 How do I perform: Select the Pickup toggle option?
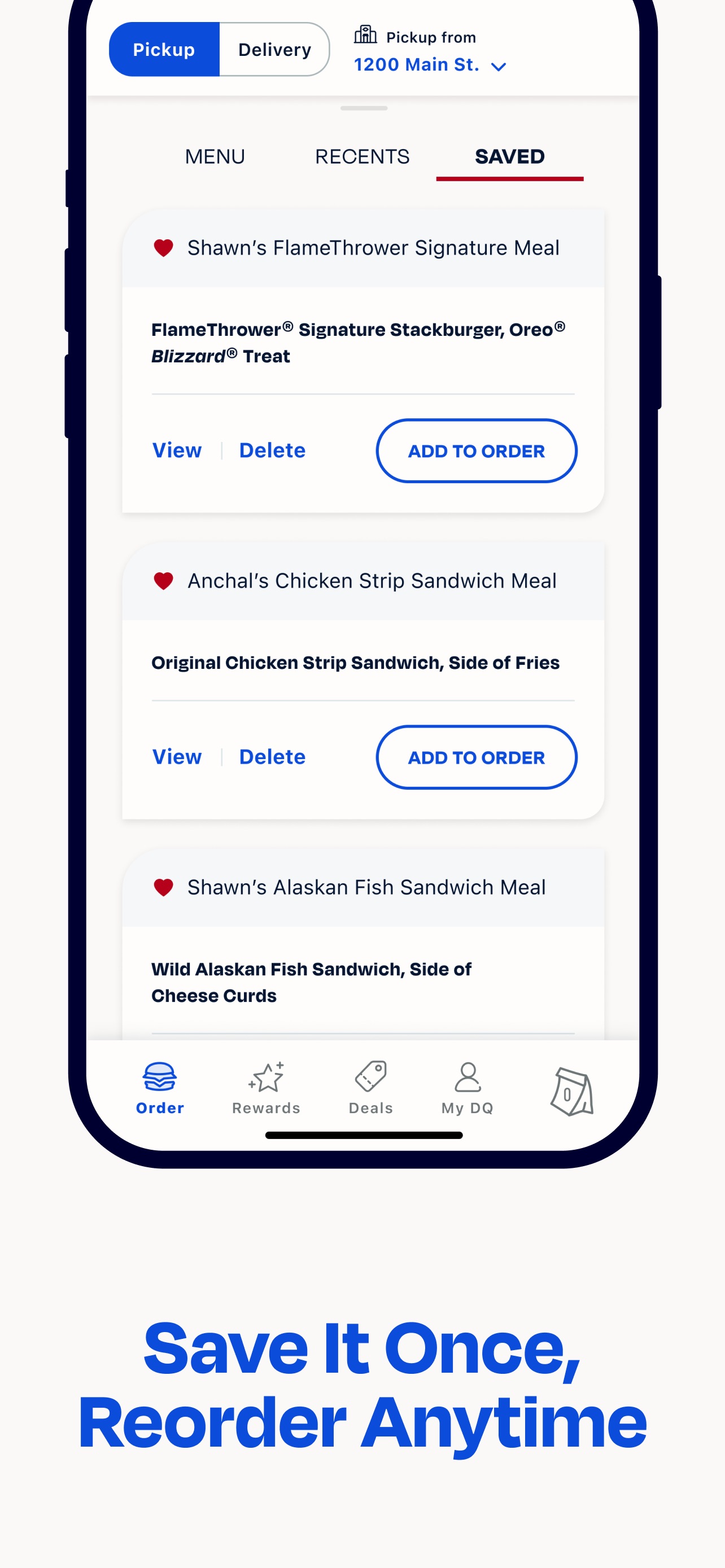click(x=164, y=49)
